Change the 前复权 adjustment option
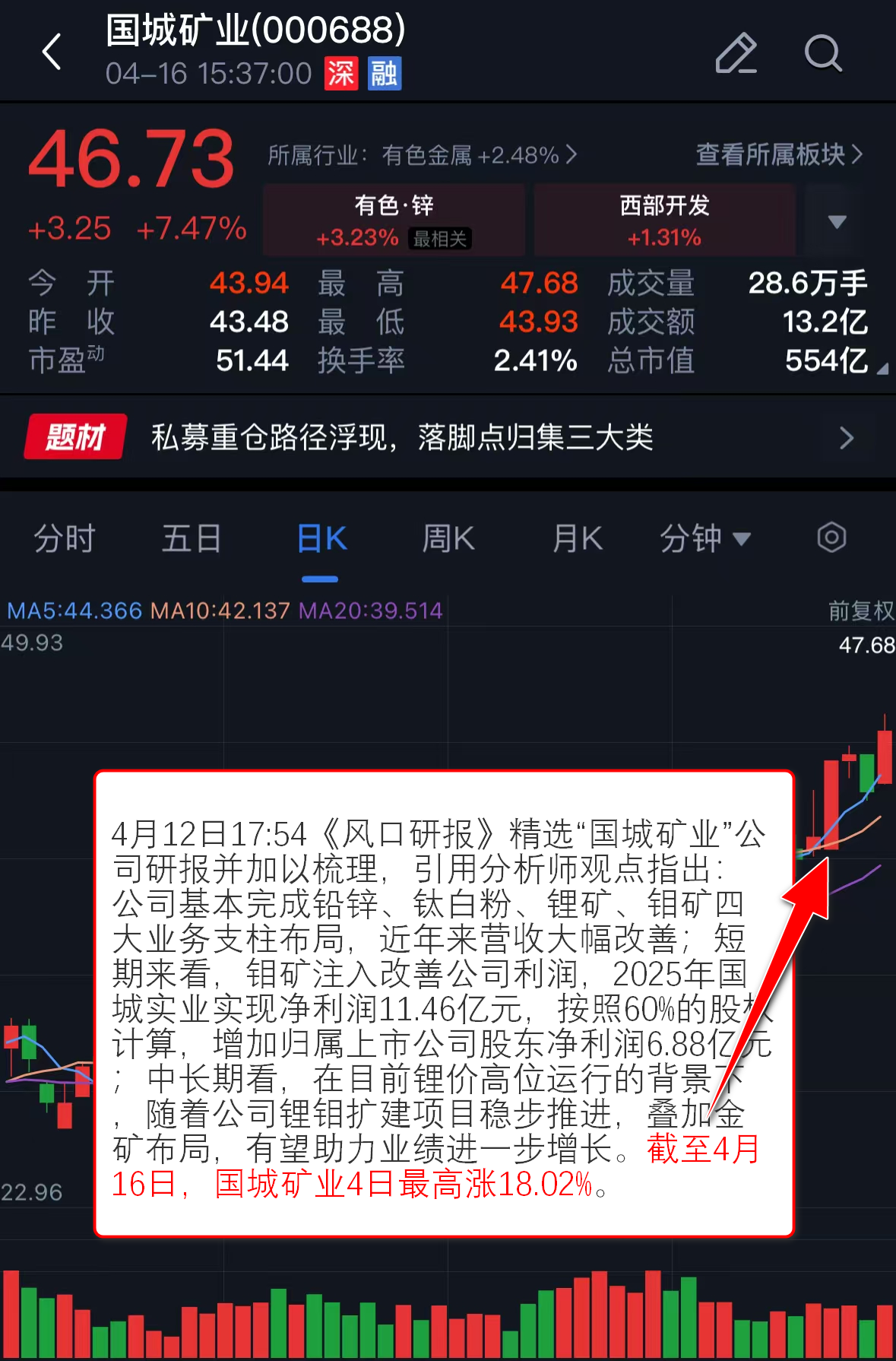The width and height of the screenshot is (896, 1361). click(x=860, y=611)
